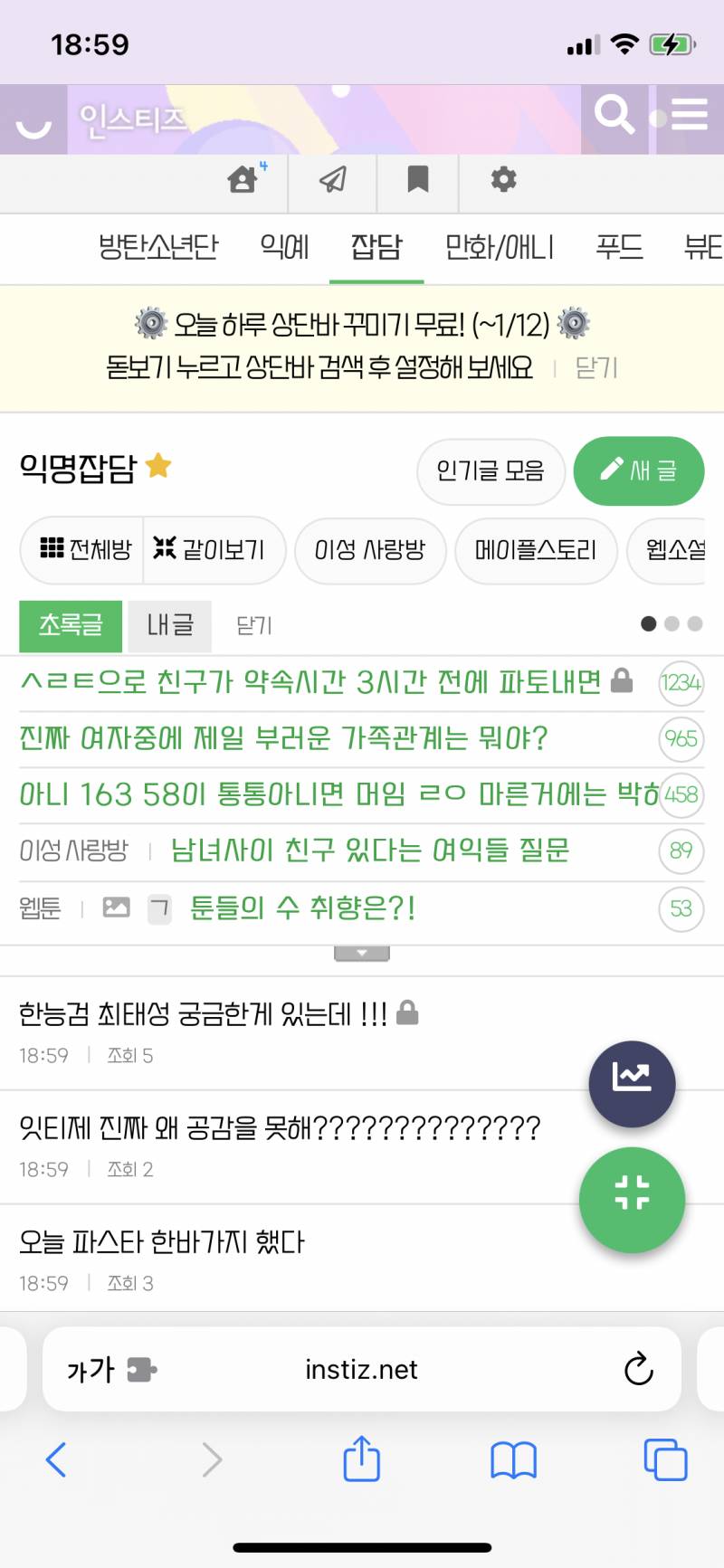Open saved posts via the bookmark icon
This screenshot has width=724, height=1568.
[x=417, y=180]
